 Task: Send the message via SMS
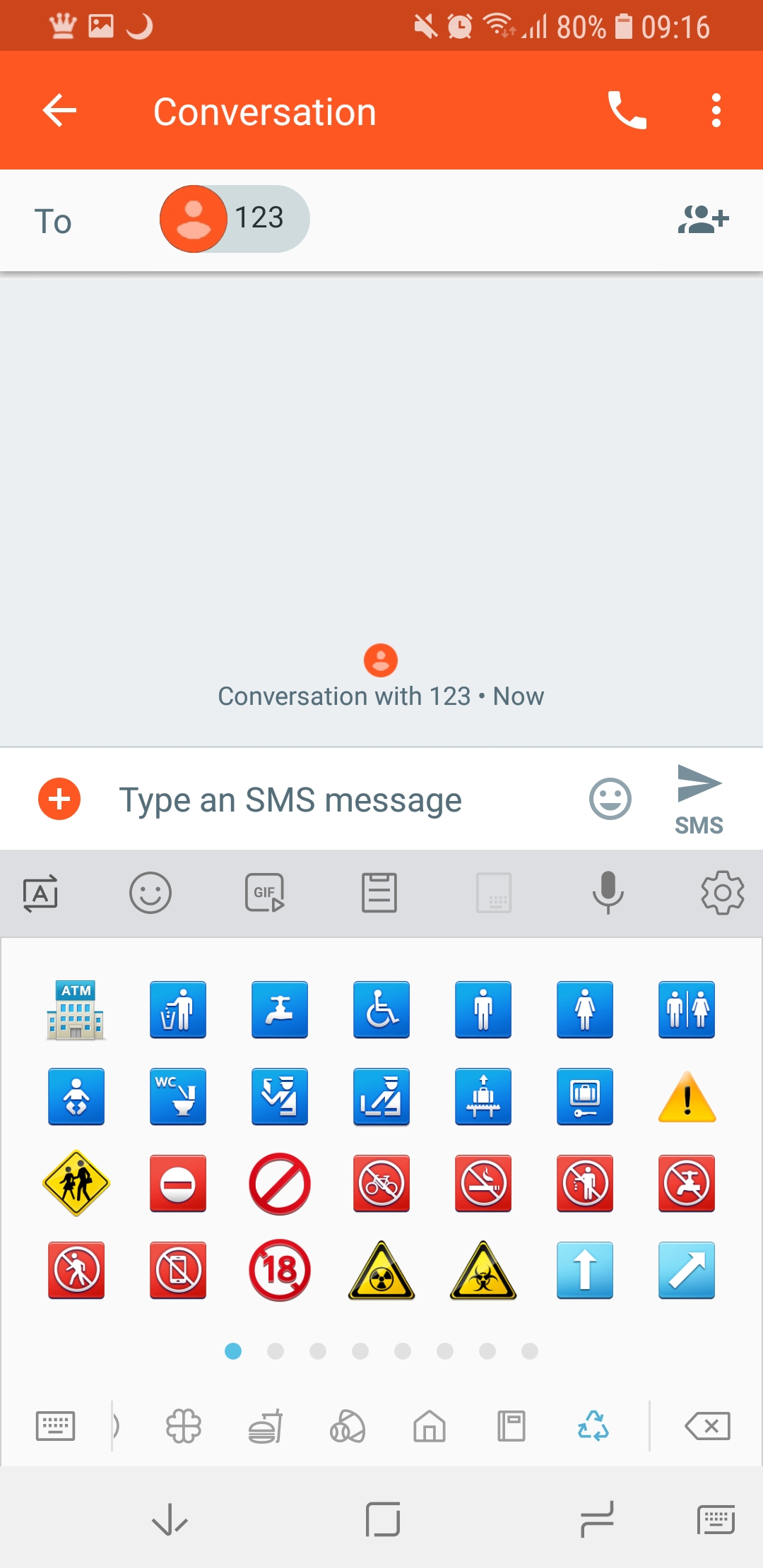[699, 800]
